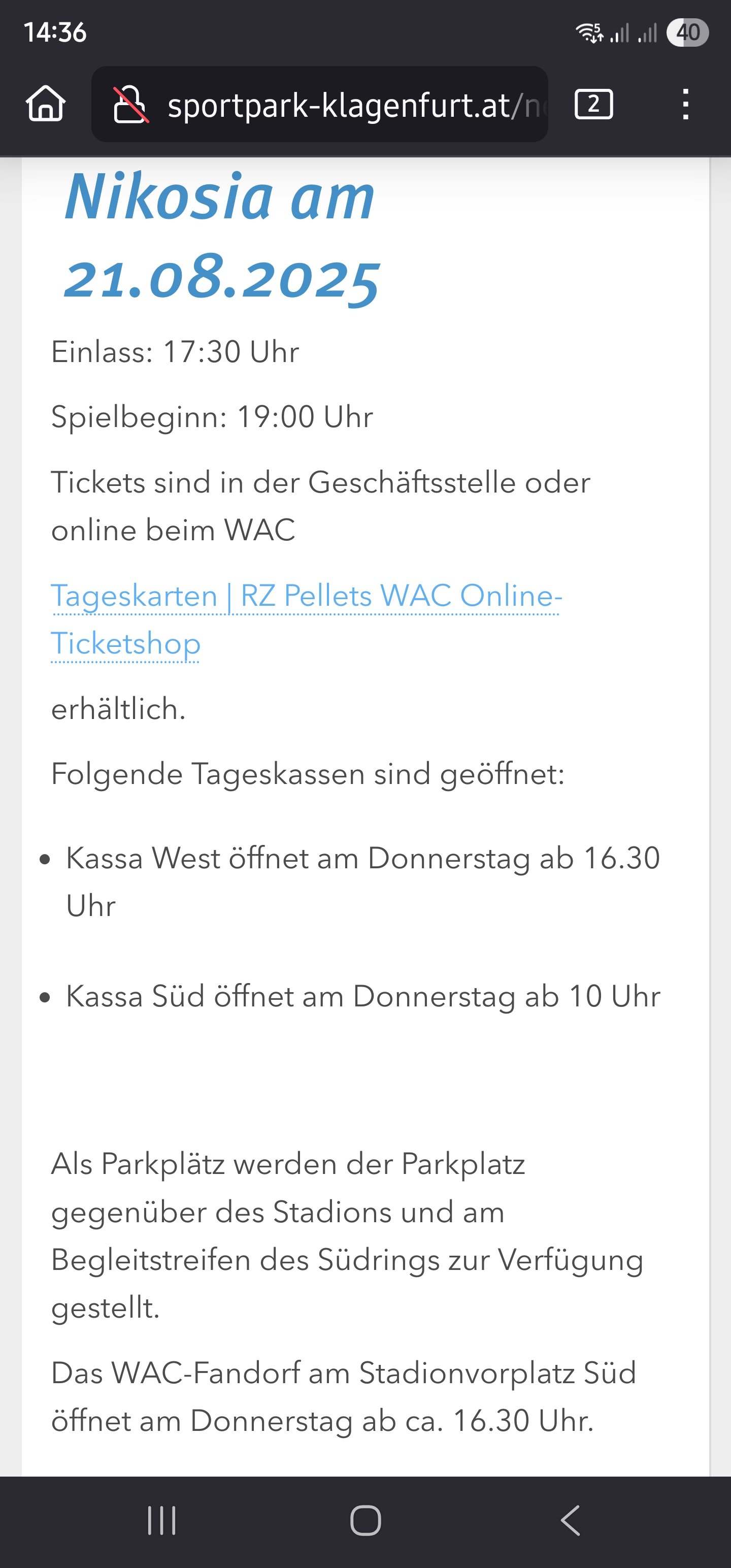
Task: Open the tab switcher showing 2 tabs
Action: [593, 104]
